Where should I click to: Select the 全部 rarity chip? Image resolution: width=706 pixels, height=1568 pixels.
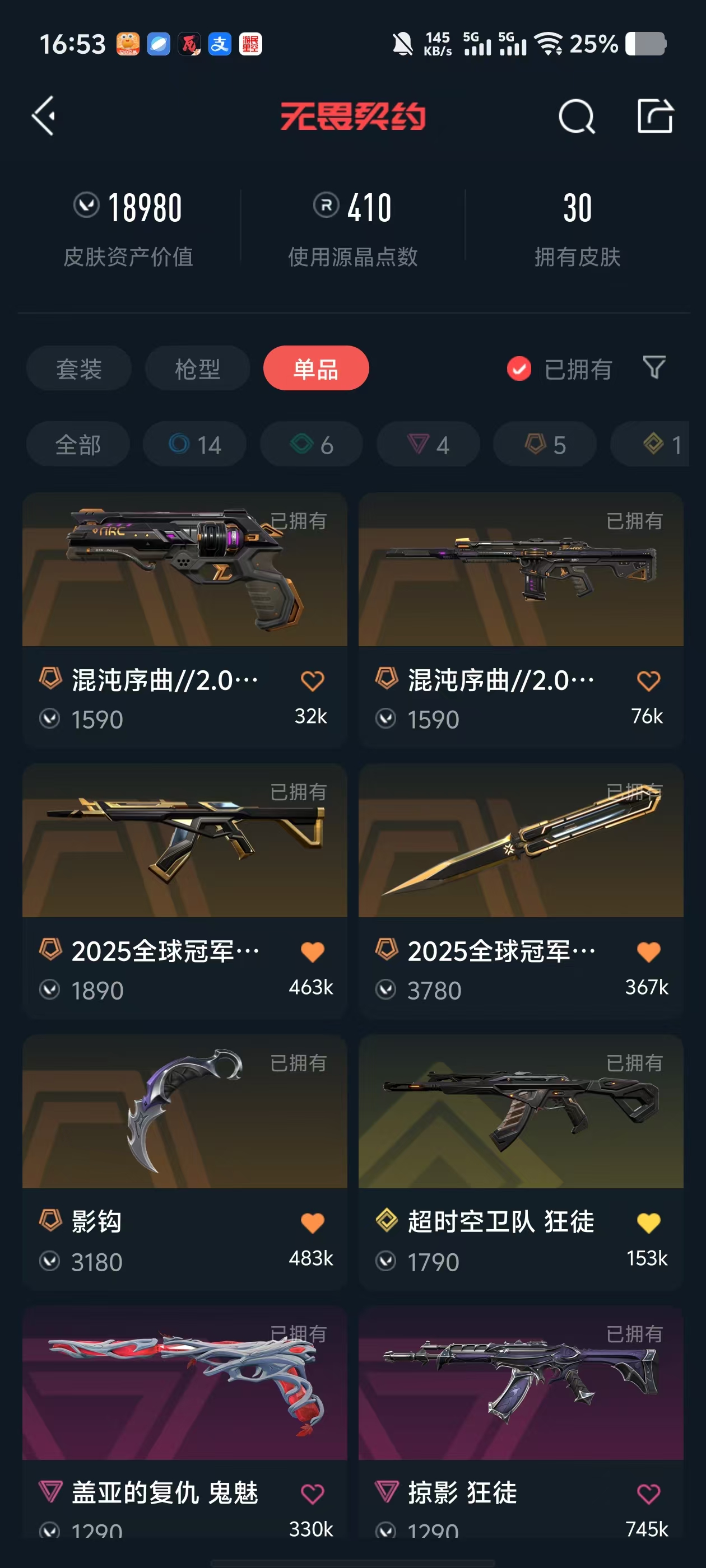pyautogui.click(x=78, y=444)
